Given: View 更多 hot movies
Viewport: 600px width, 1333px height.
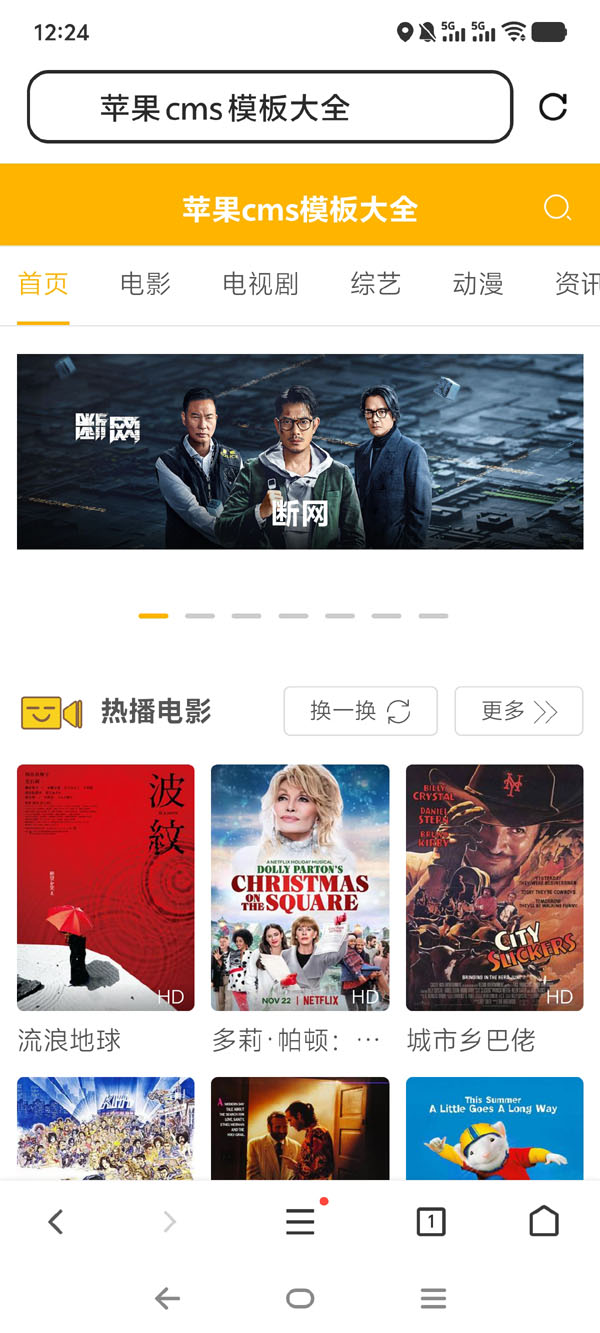Looking at the screenshot, I should coord(518,711).
